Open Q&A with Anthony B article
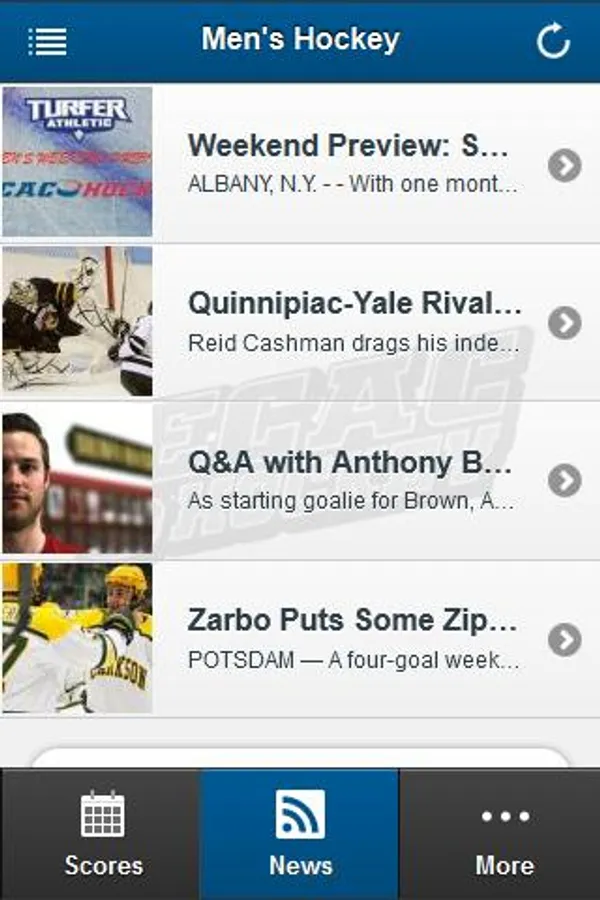The image size is (600, 900). click(x=352, y=480)
